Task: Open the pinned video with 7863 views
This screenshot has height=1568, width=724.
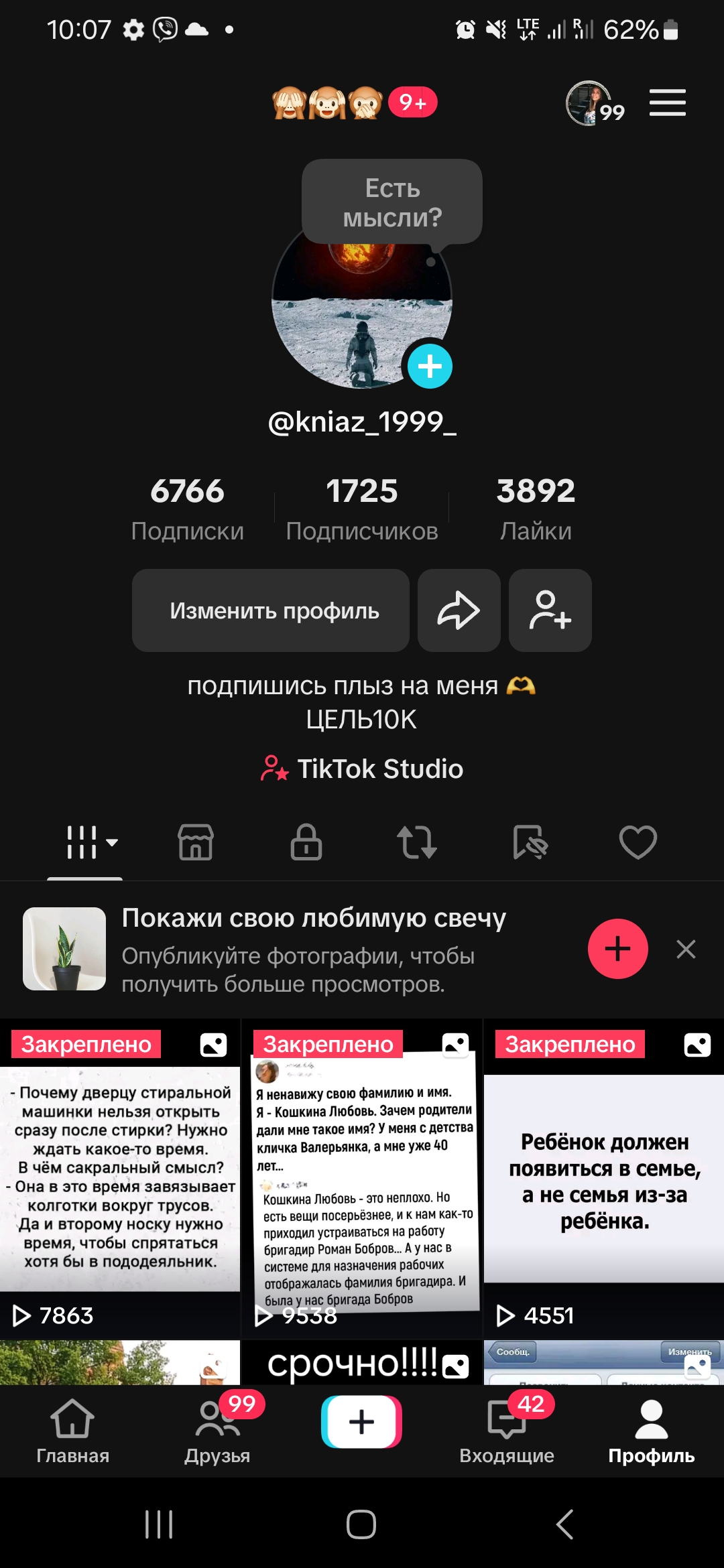Action: pos(121,1179)
